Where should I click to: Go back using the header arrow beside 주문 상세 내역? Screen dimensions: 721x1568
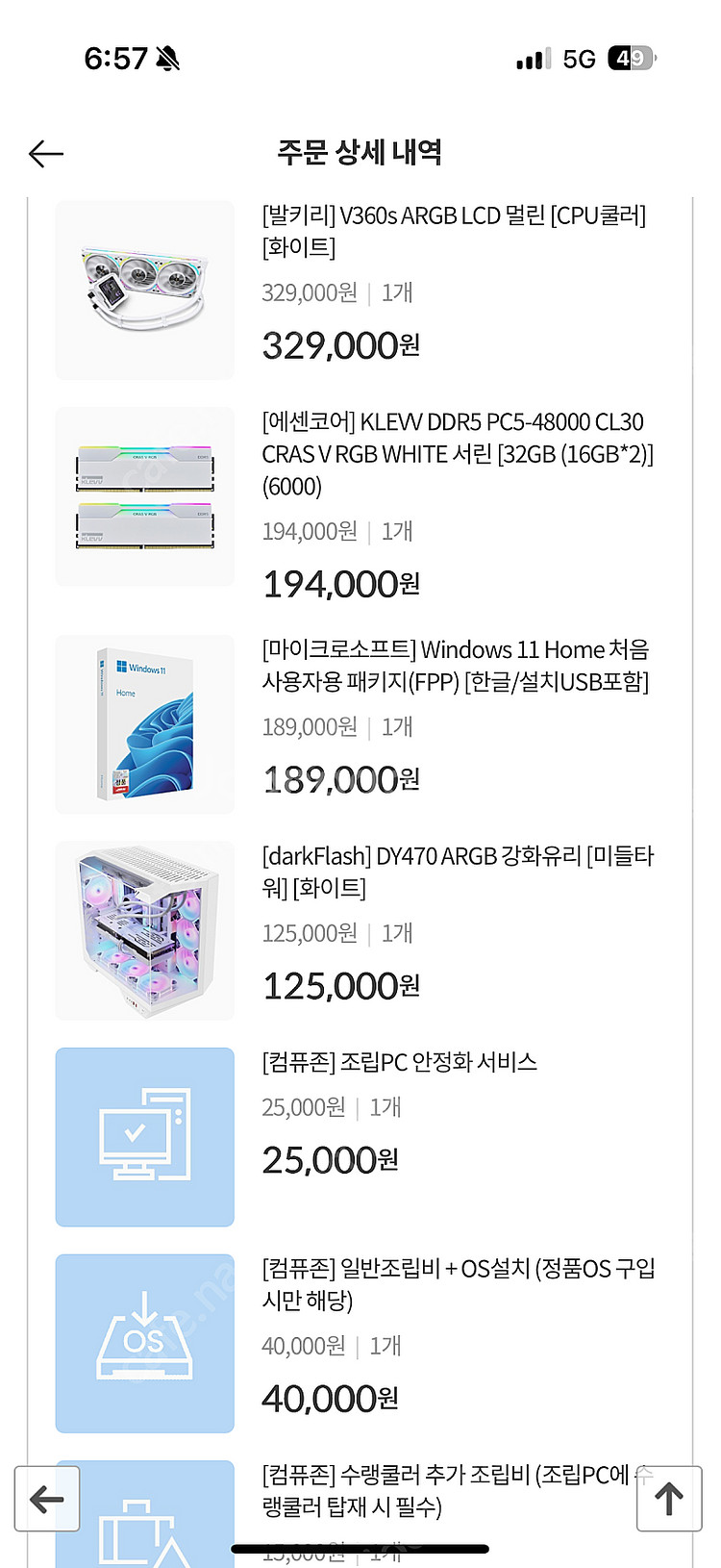pos(45,153)
